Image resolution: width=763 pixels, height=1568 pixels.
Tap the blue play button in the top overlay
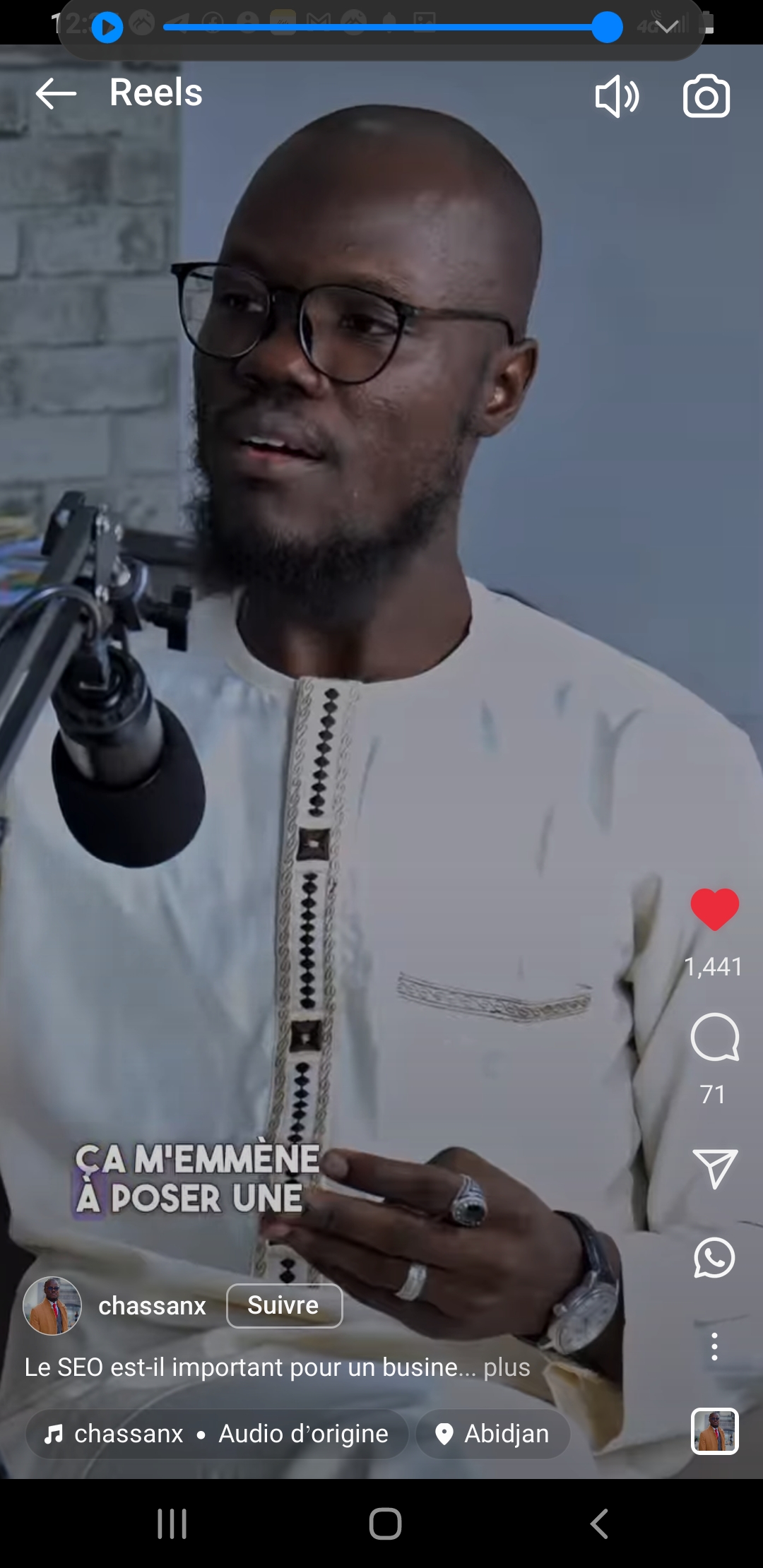107,28
